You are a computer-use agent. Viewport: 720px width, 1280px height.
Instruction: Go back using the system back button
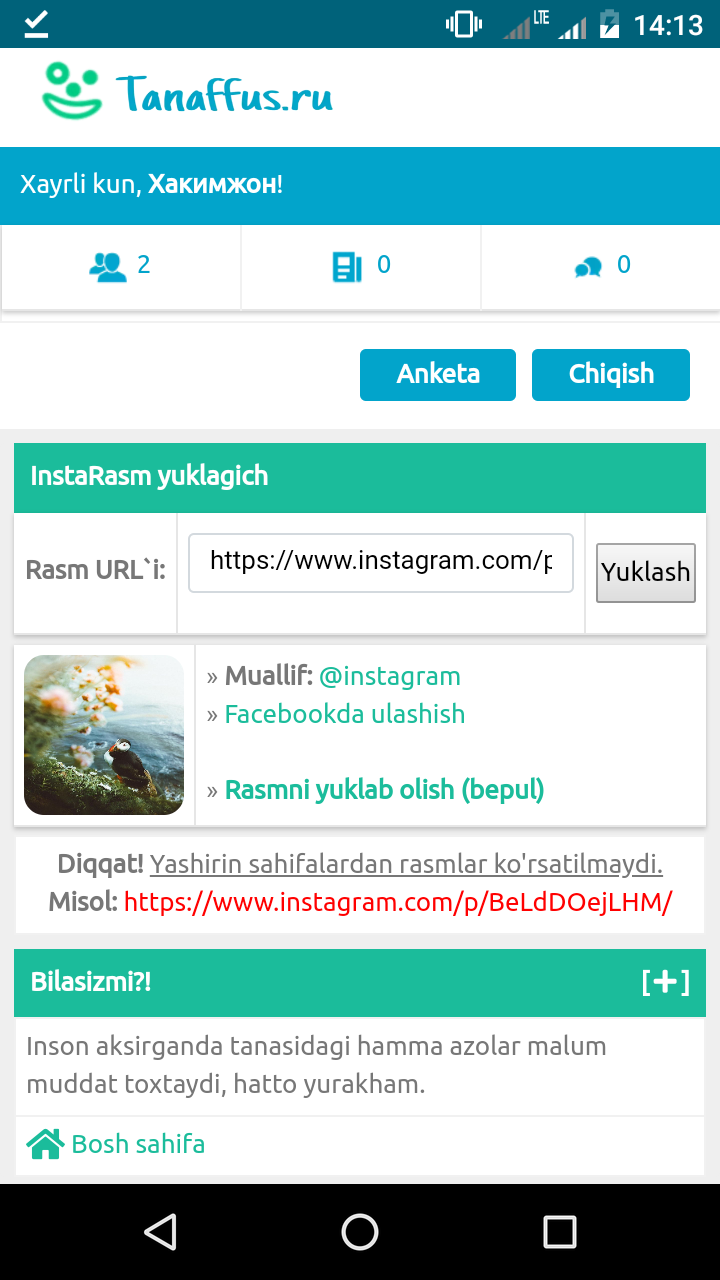pyautogui.click(x=160, y=1232)
